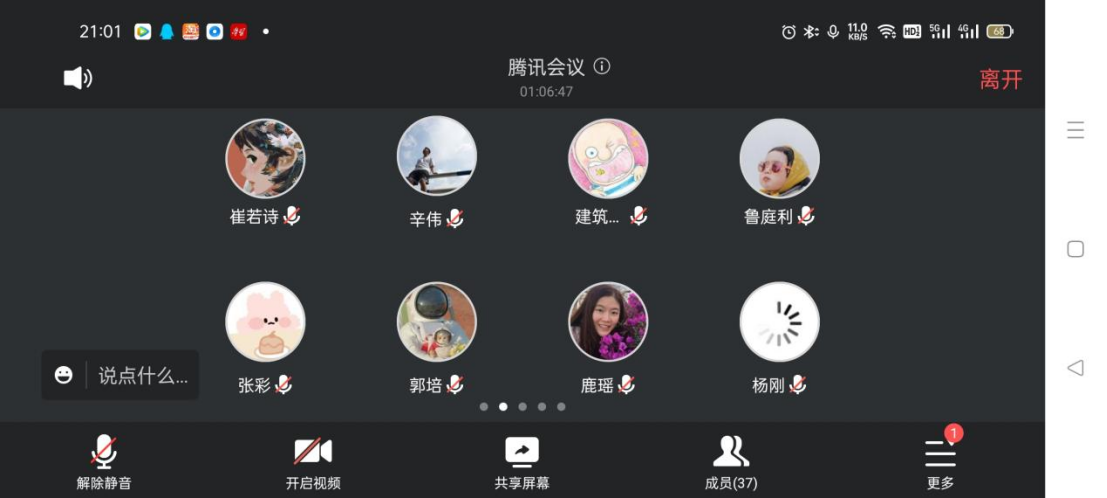Viewport: 1107px width, 498px height.
Task: Select participant 鹿瑶
Action: click(x=608, y=322)
